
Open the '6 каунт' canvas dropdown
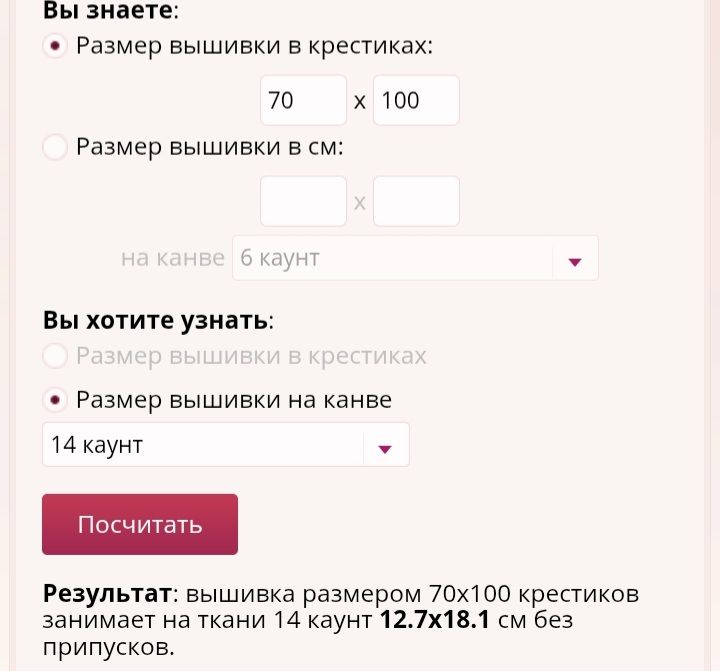click(x=415, y=258)
